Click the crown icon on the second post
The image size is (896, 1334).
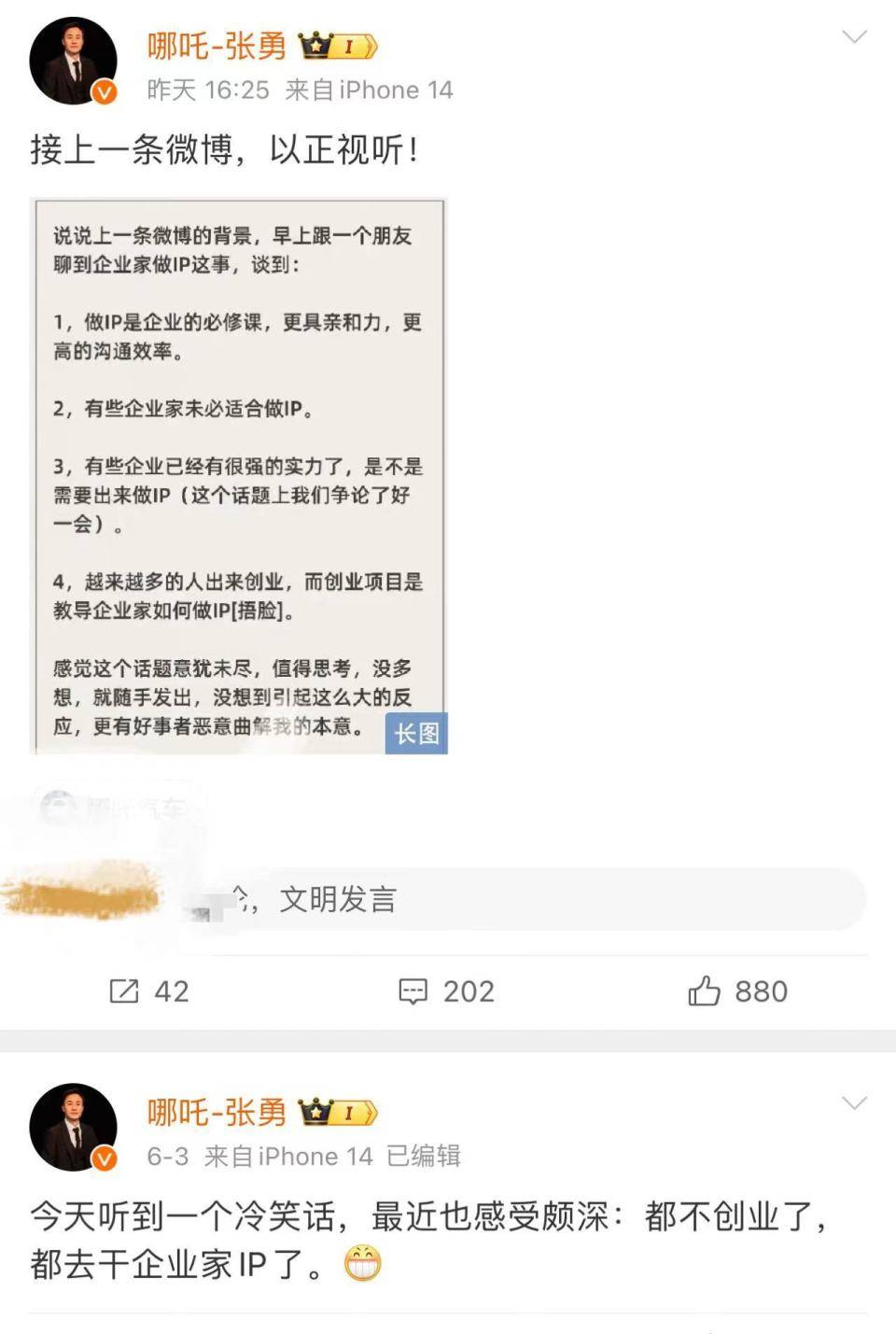point(313,1111)
